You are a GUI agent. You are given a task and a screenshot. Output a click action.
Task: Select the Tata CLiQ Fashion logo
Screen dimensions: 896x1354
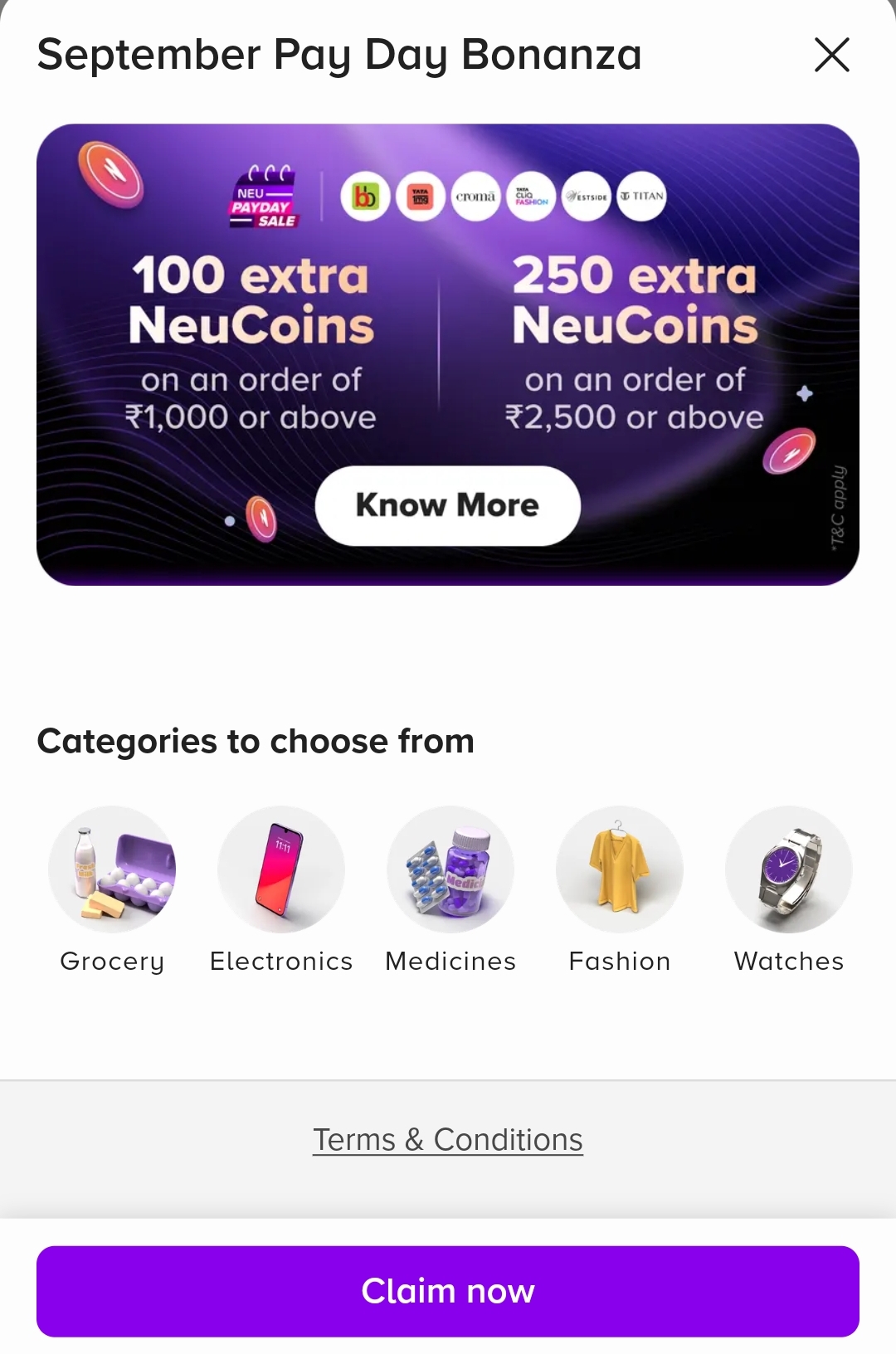[x=530, y=197]
